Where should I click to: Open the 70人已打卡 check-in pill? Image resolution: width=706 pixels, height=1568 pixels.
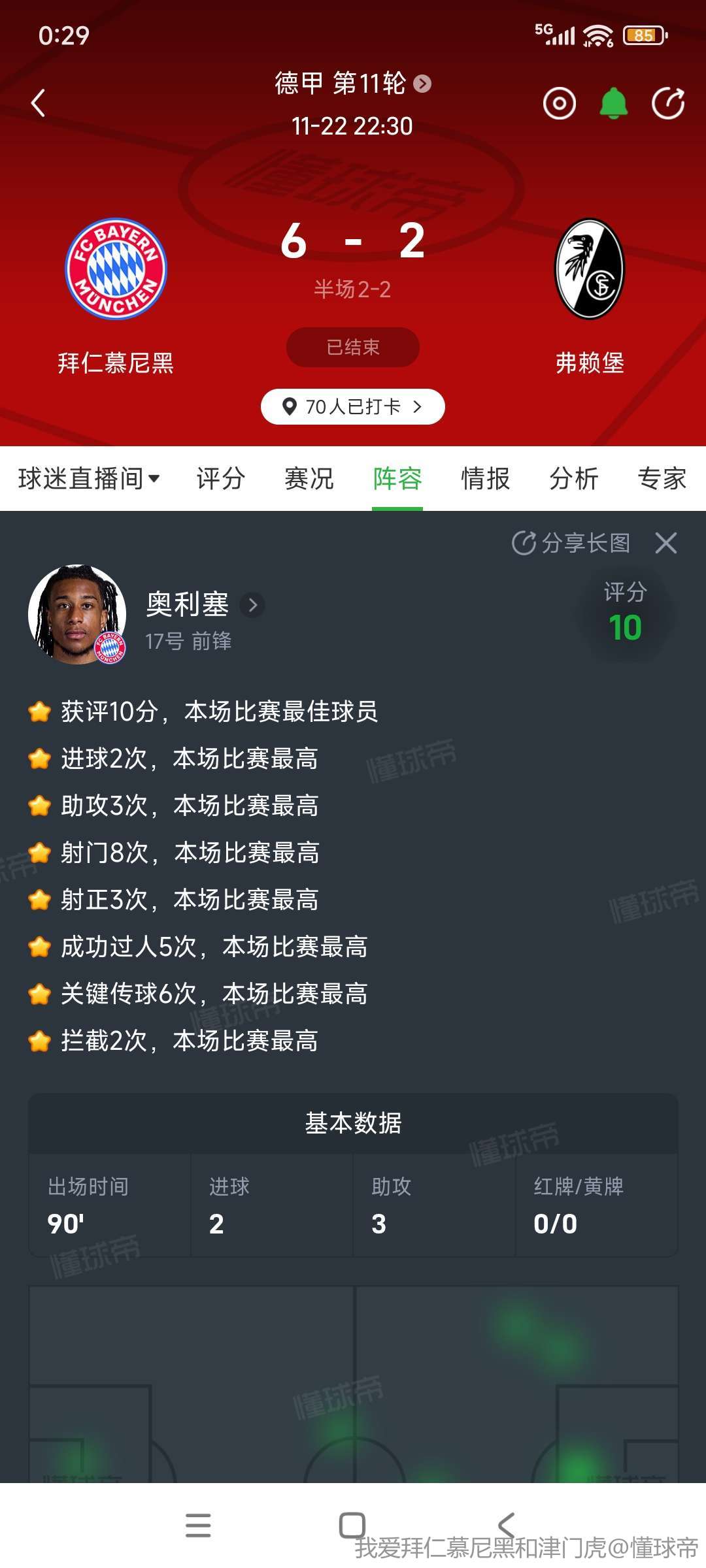click(x=352, y=407)
